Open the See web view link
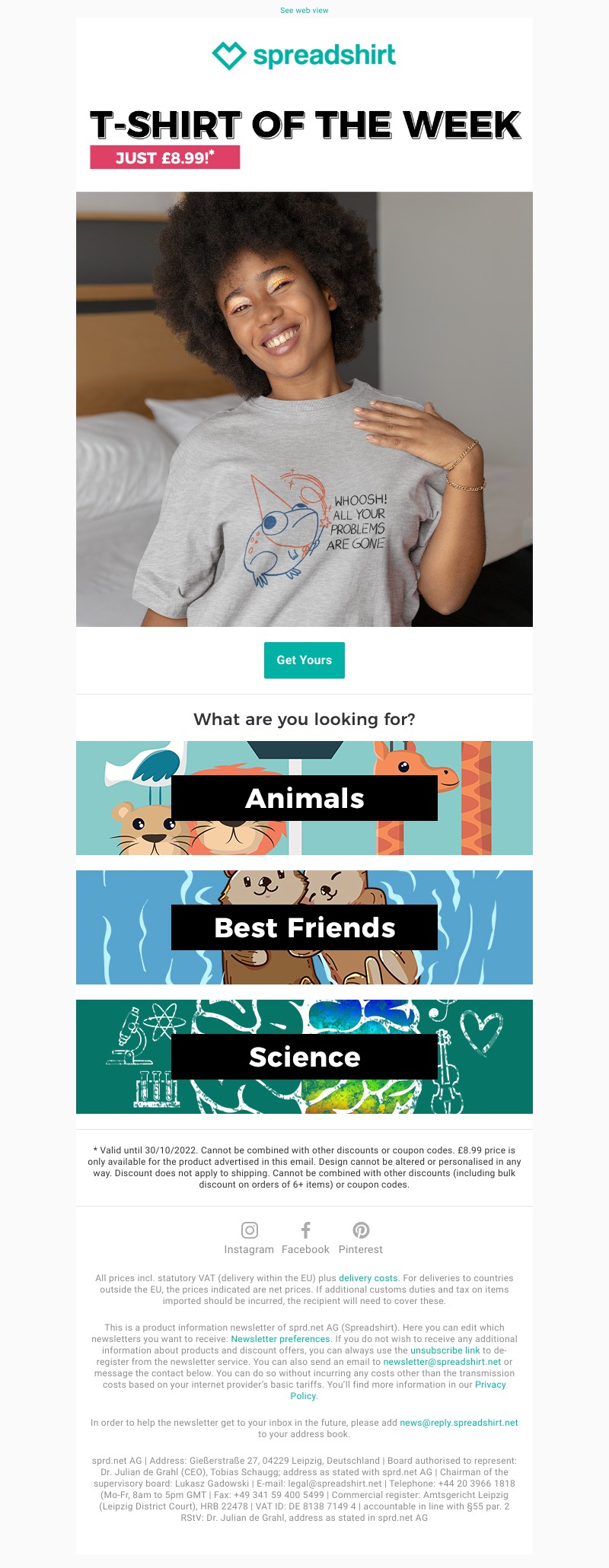Screen dimensions: 609x1568 pyautogui.click(x=304, y=11)
